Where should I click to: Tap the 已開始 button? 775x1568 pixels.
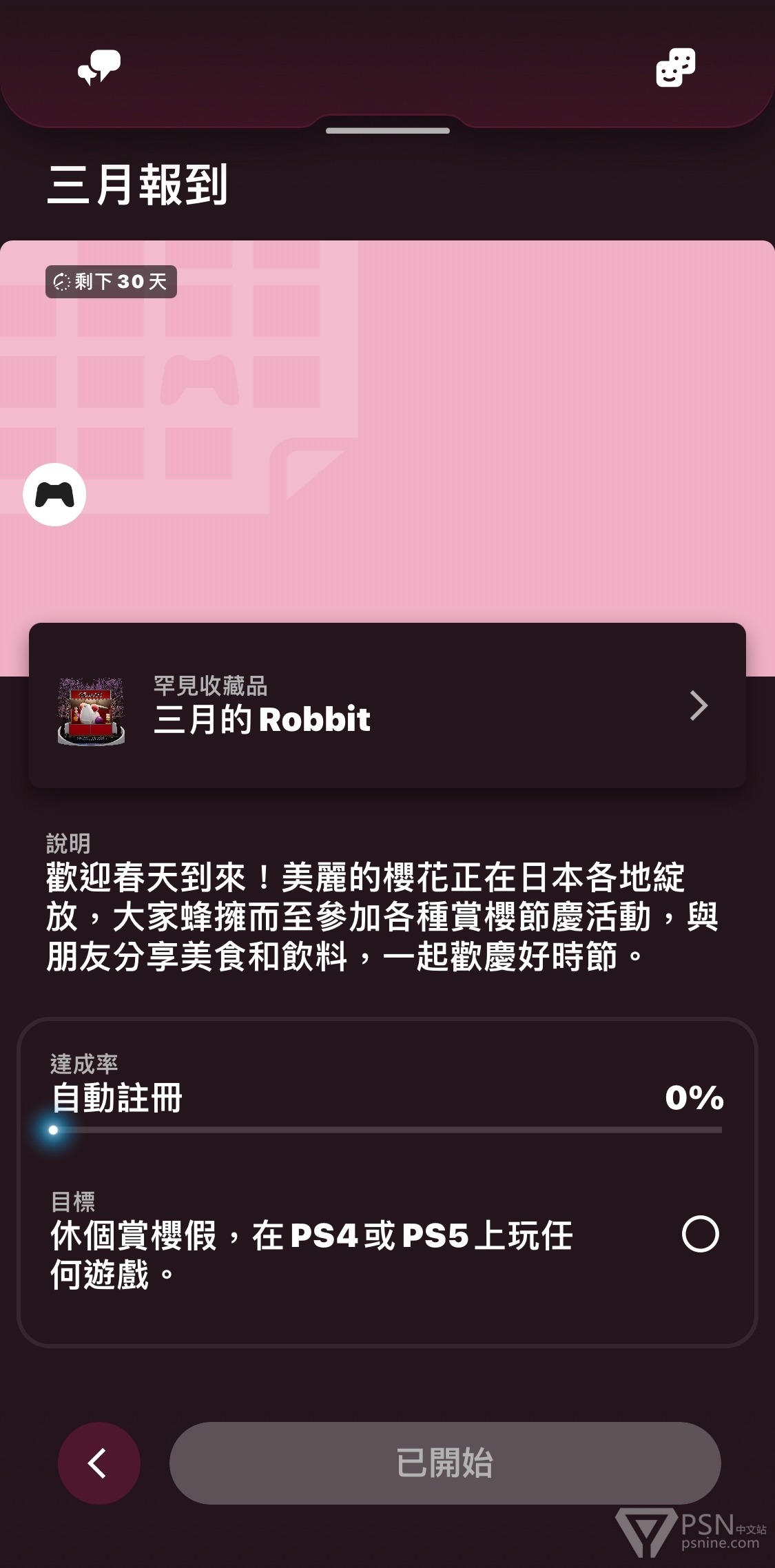(x=445, y=1463)
